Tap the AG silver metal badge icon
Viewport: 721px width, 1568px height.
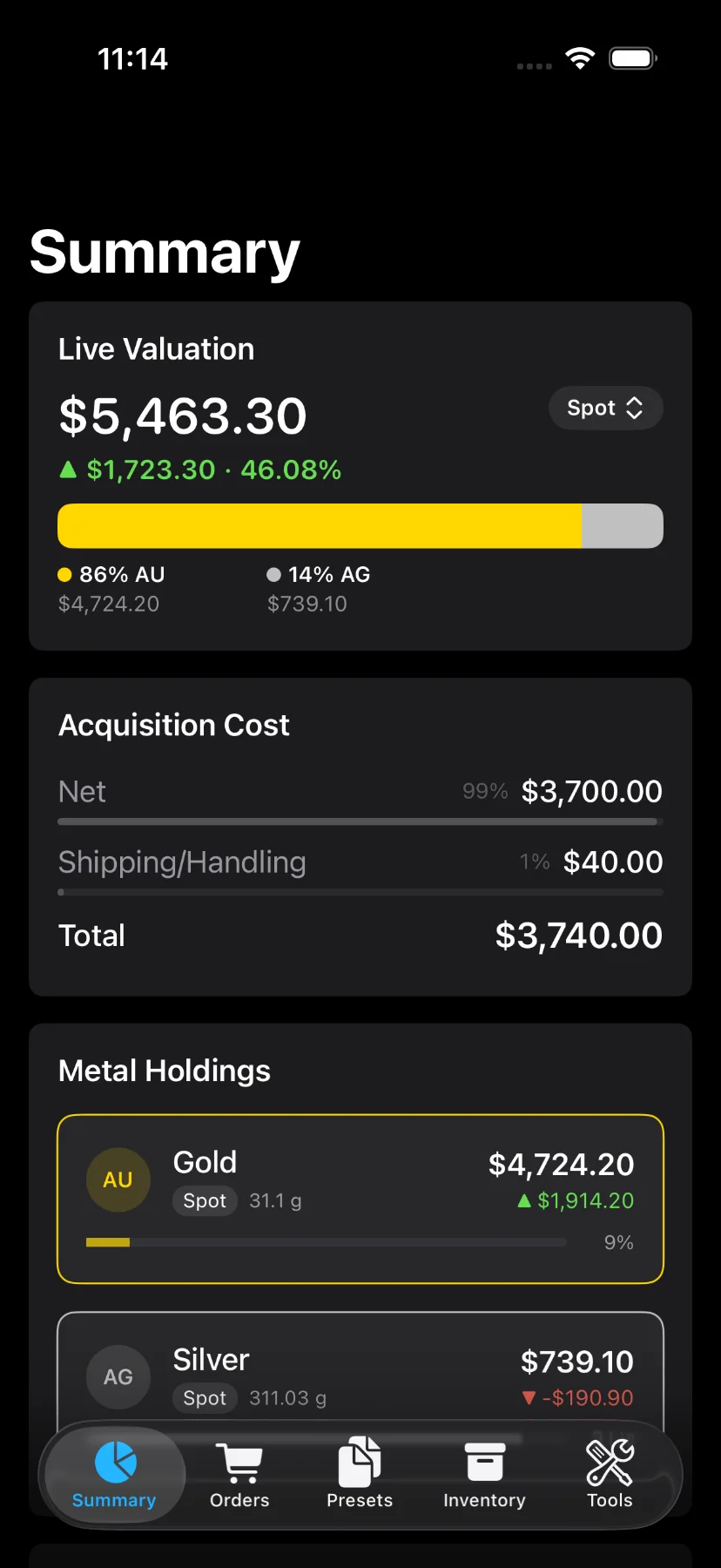118,1376
